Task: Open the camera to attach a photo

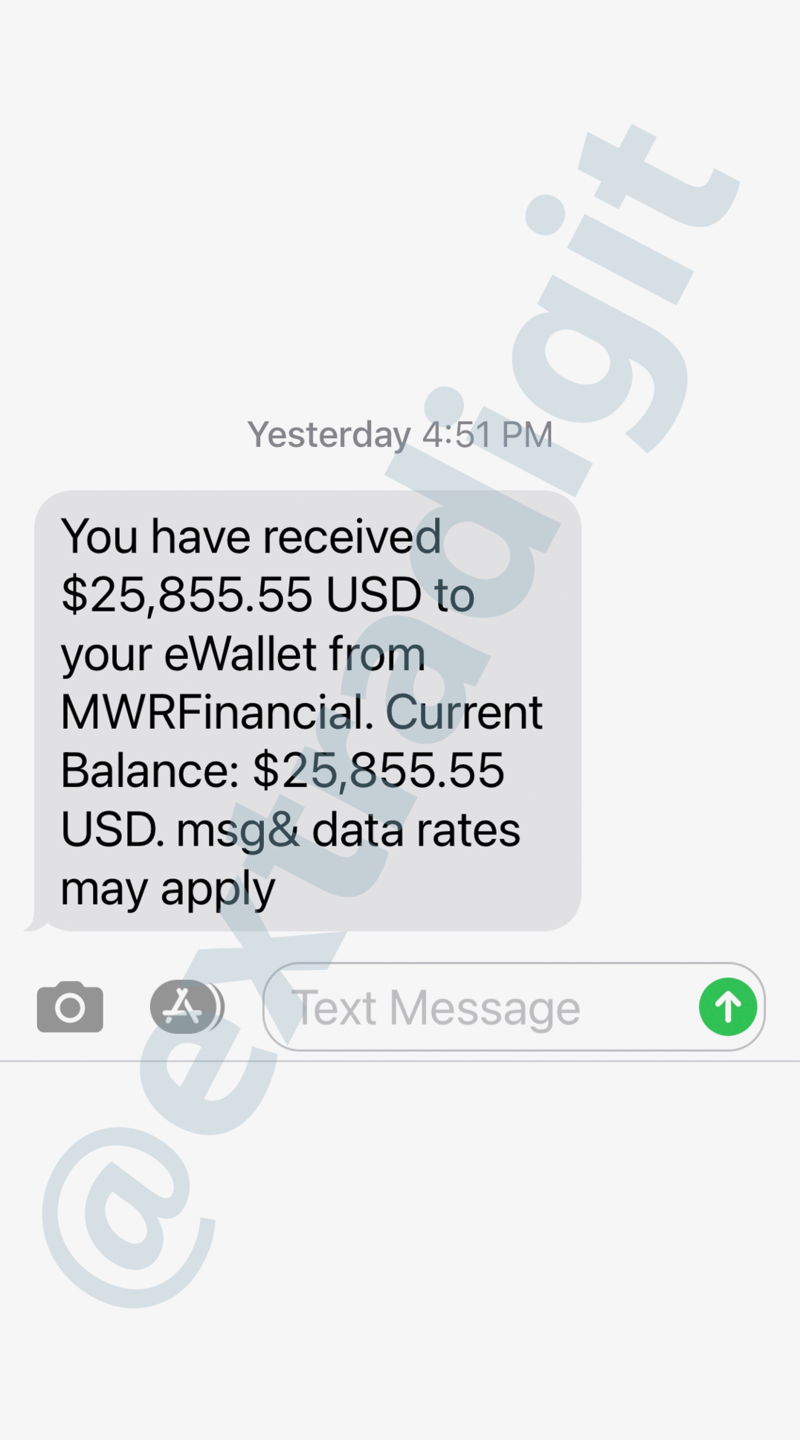Action: pyautogui.click(x=70, y=1006)
